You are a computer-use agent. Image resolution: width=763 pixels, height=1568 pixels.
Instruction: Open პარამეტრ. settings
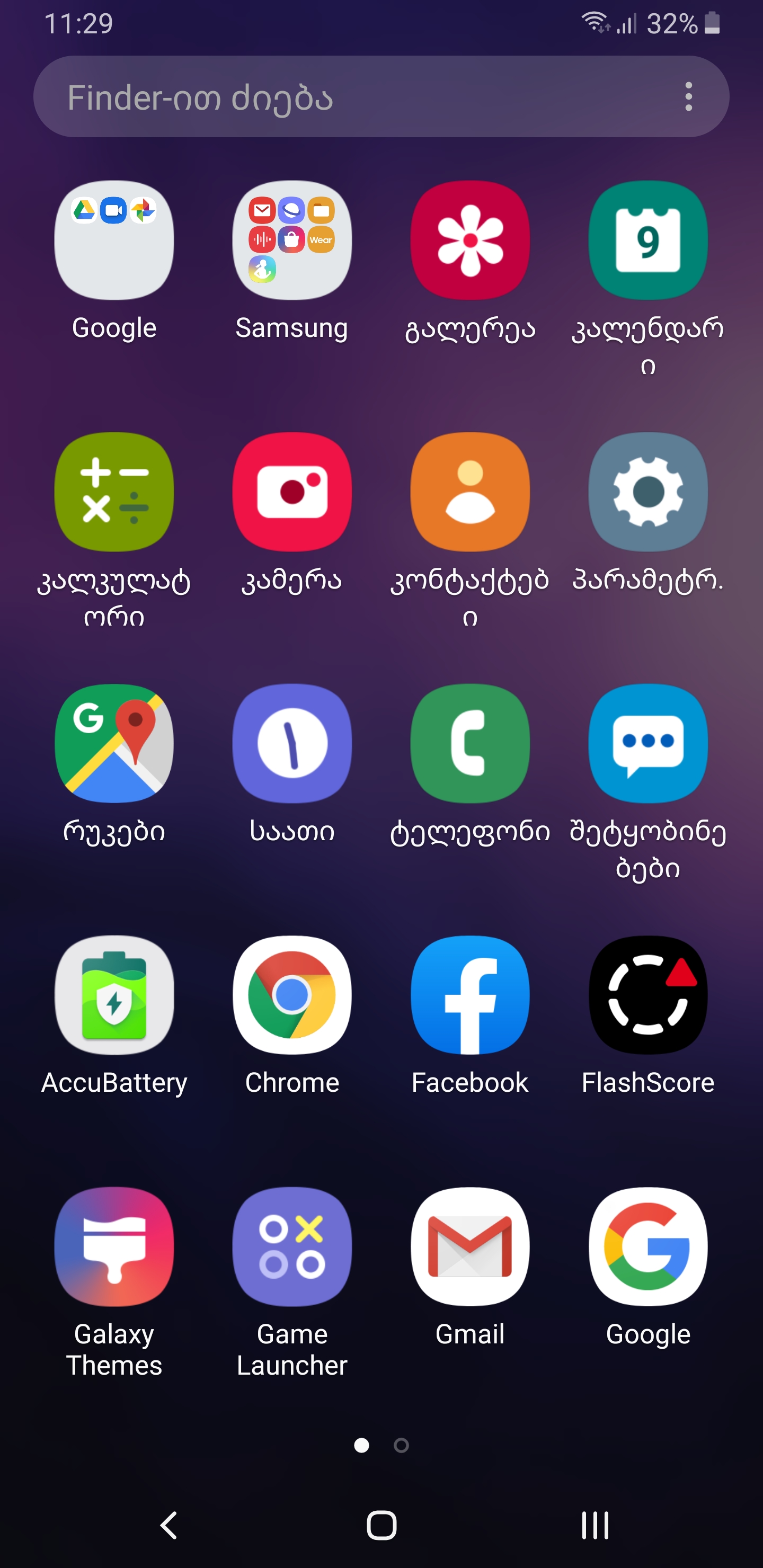point(648,491)
